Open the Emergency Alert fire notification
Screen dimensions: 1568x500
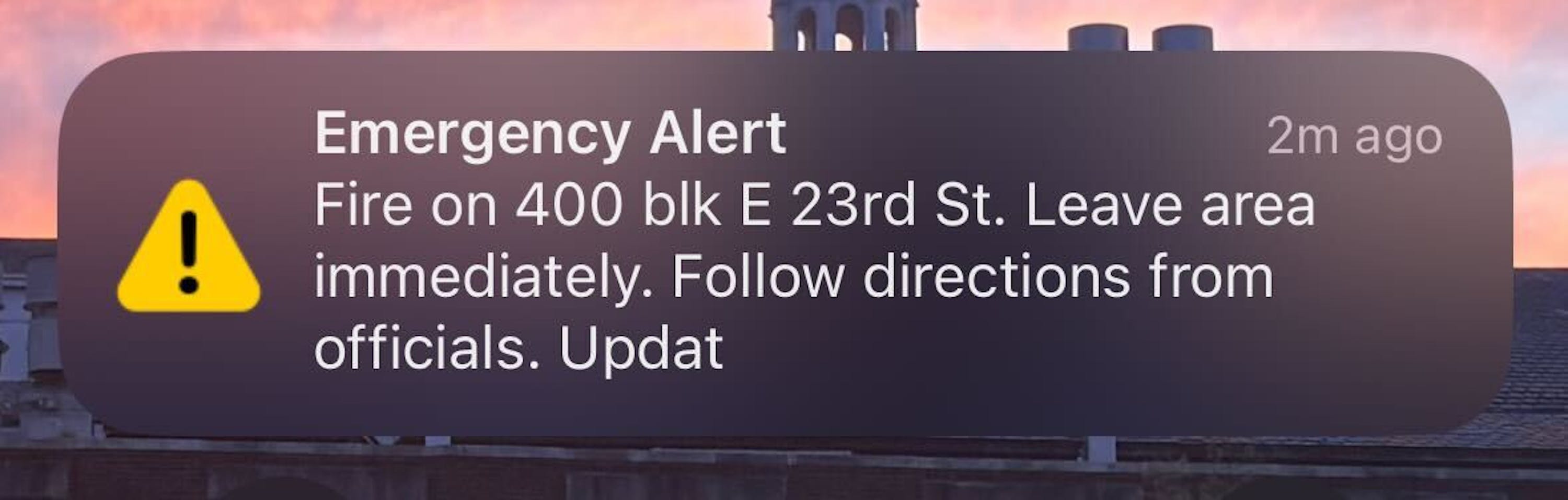point(784,243)
